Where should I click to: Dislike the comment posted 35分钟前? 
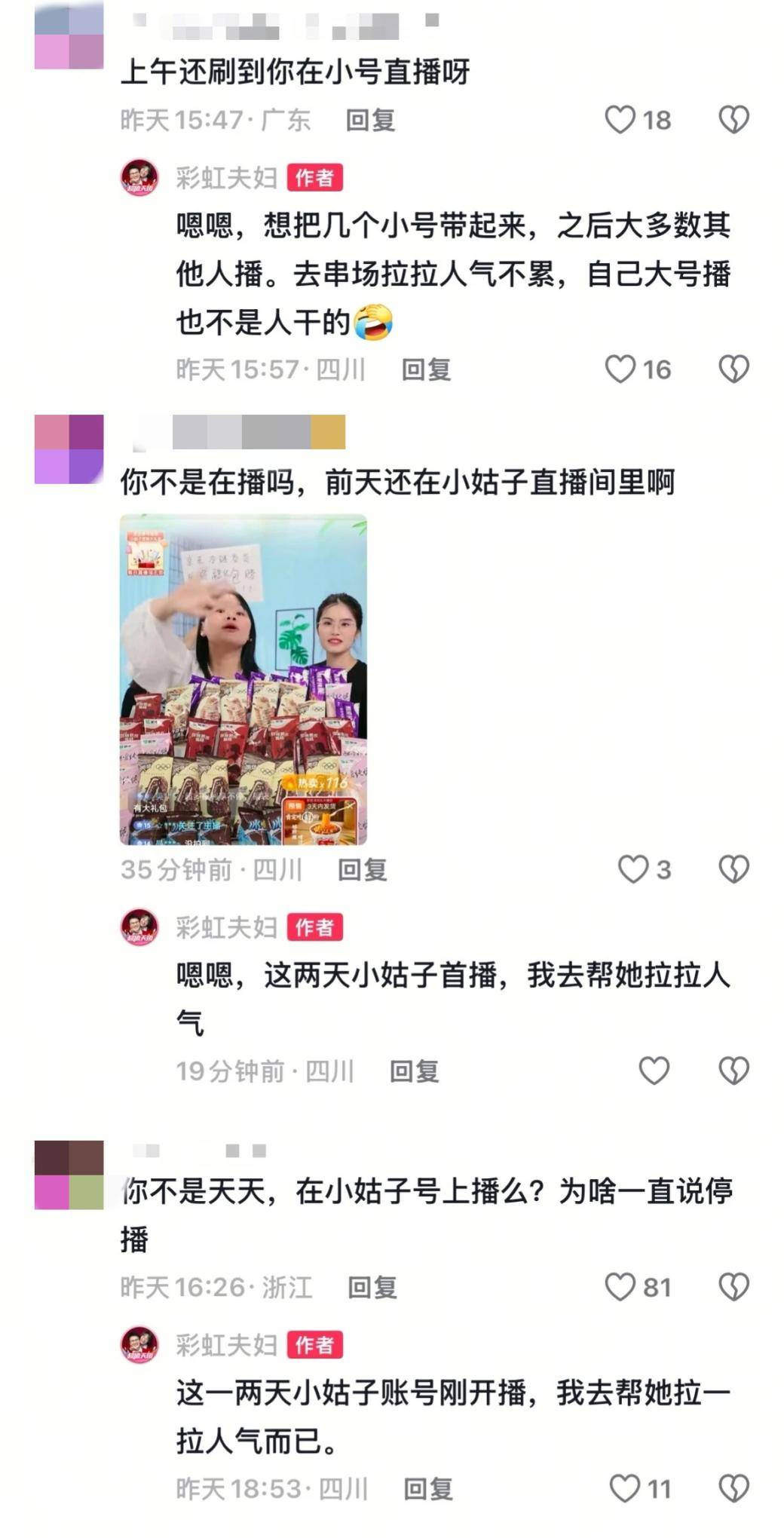click(x=733, y=869)
